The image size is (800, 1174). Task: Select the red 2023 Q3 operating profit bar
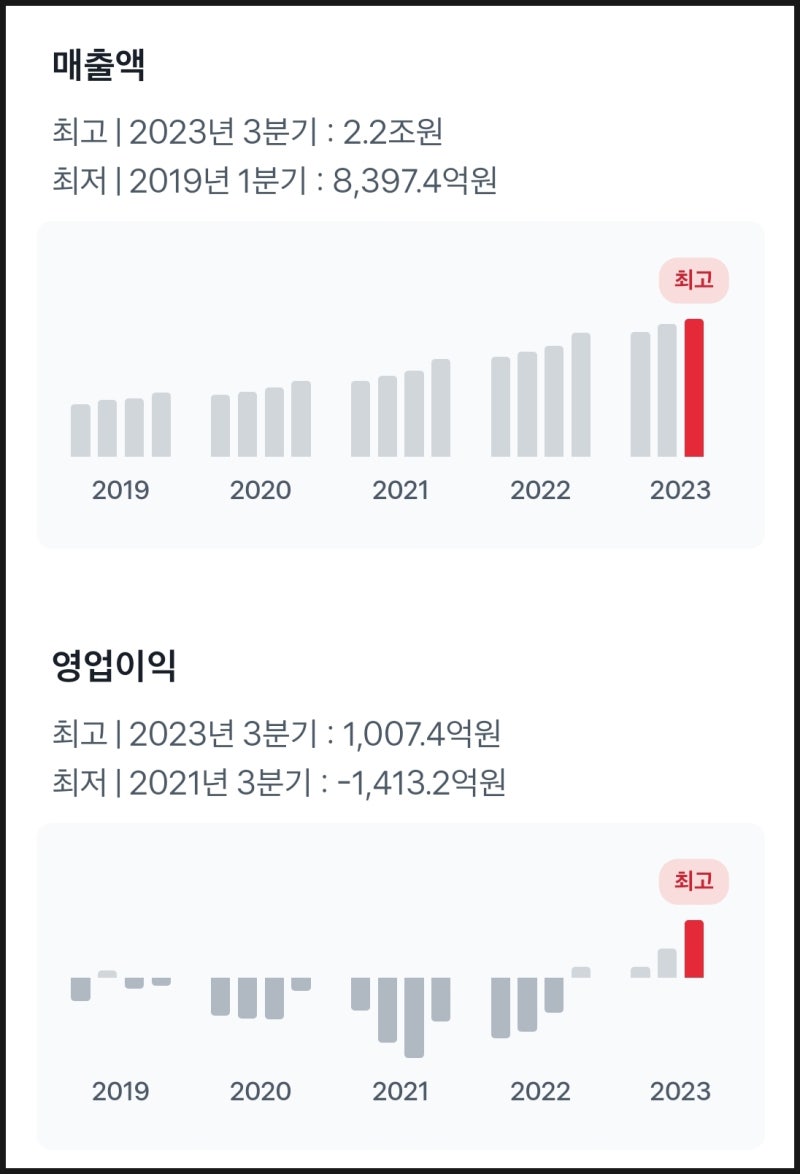694,948
